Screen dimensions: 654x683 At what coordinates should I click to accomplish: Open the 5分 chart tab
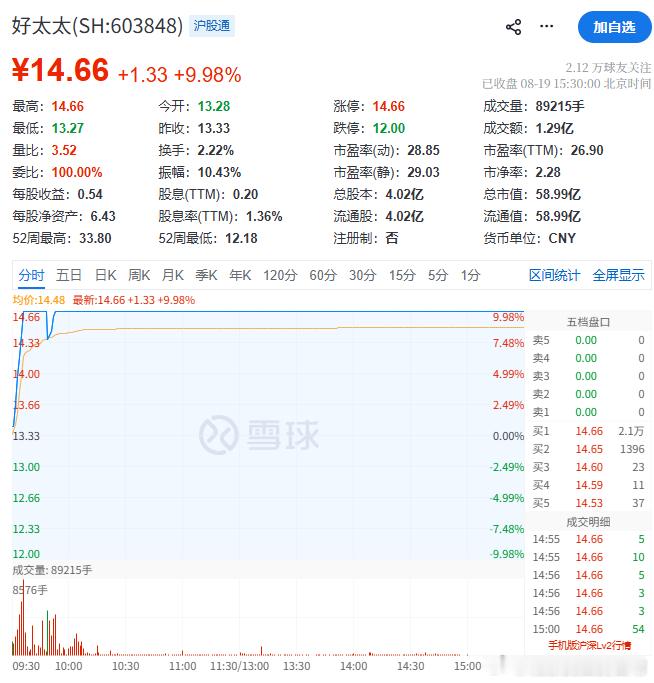point(438,275)
